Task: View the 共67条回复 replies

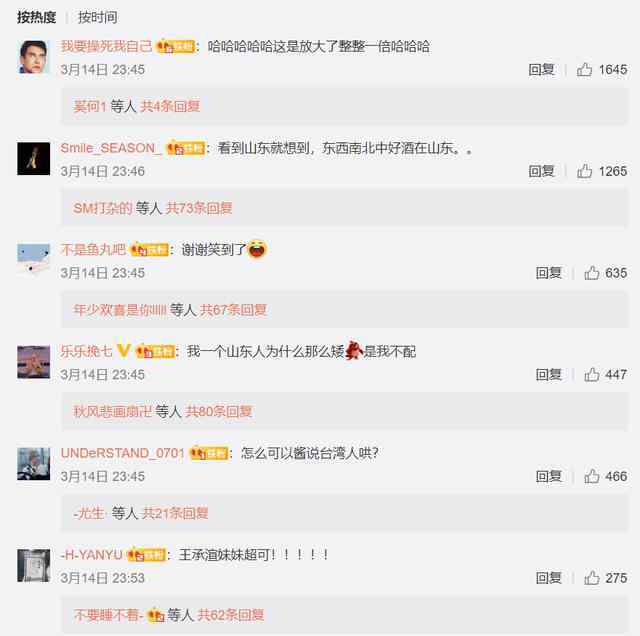Action: 233,310
